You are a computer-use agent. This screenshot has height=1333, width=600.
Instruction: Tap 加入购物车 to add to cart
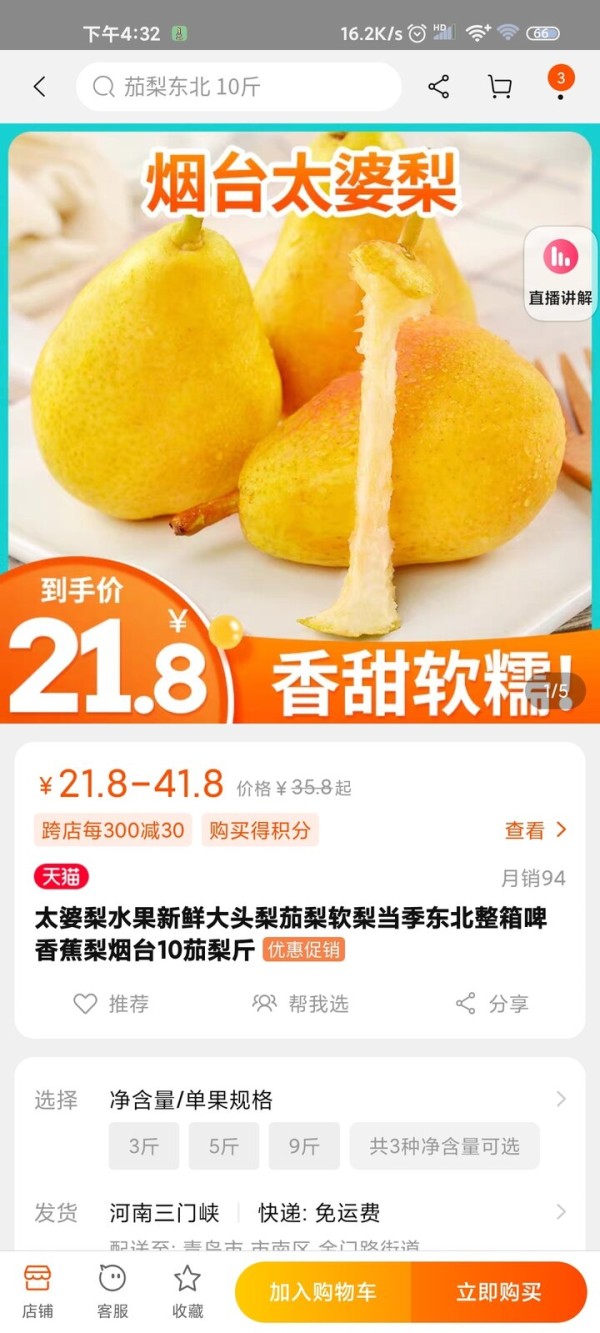tap(323, 1292)
